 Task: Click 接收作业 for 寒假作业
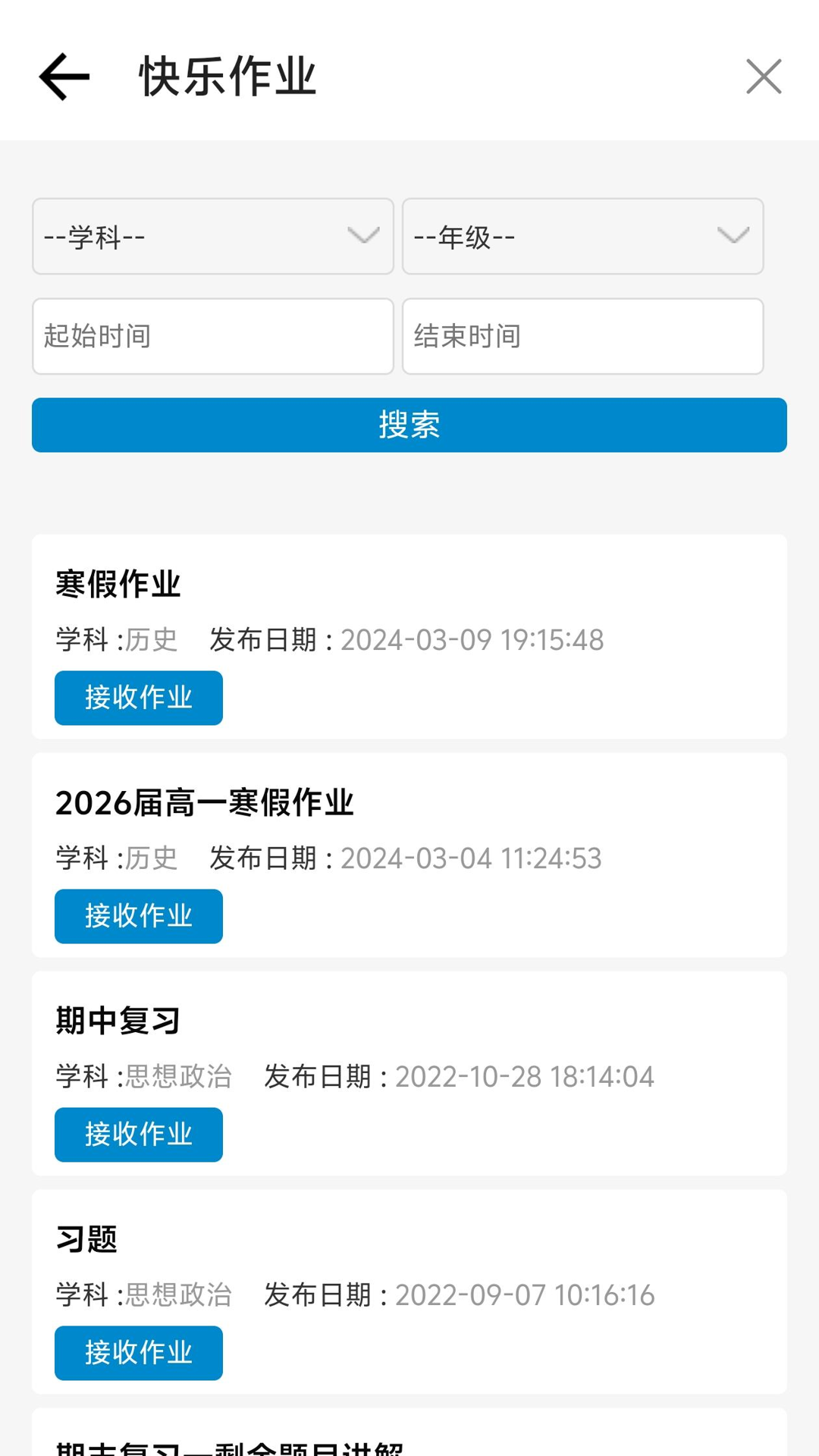[x=138, y=698]
